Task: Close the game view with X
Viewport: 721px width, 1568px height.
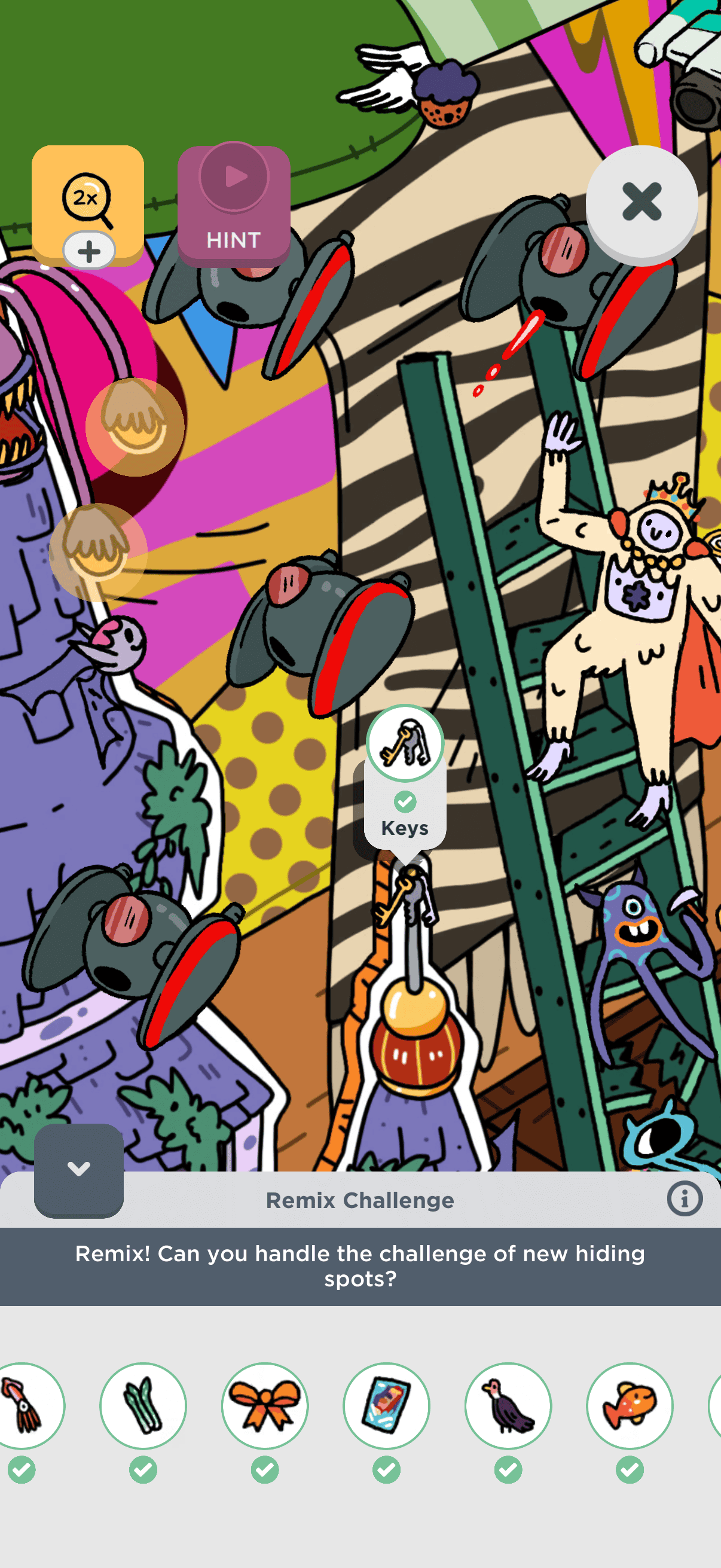Action: (x=641, y=202)
